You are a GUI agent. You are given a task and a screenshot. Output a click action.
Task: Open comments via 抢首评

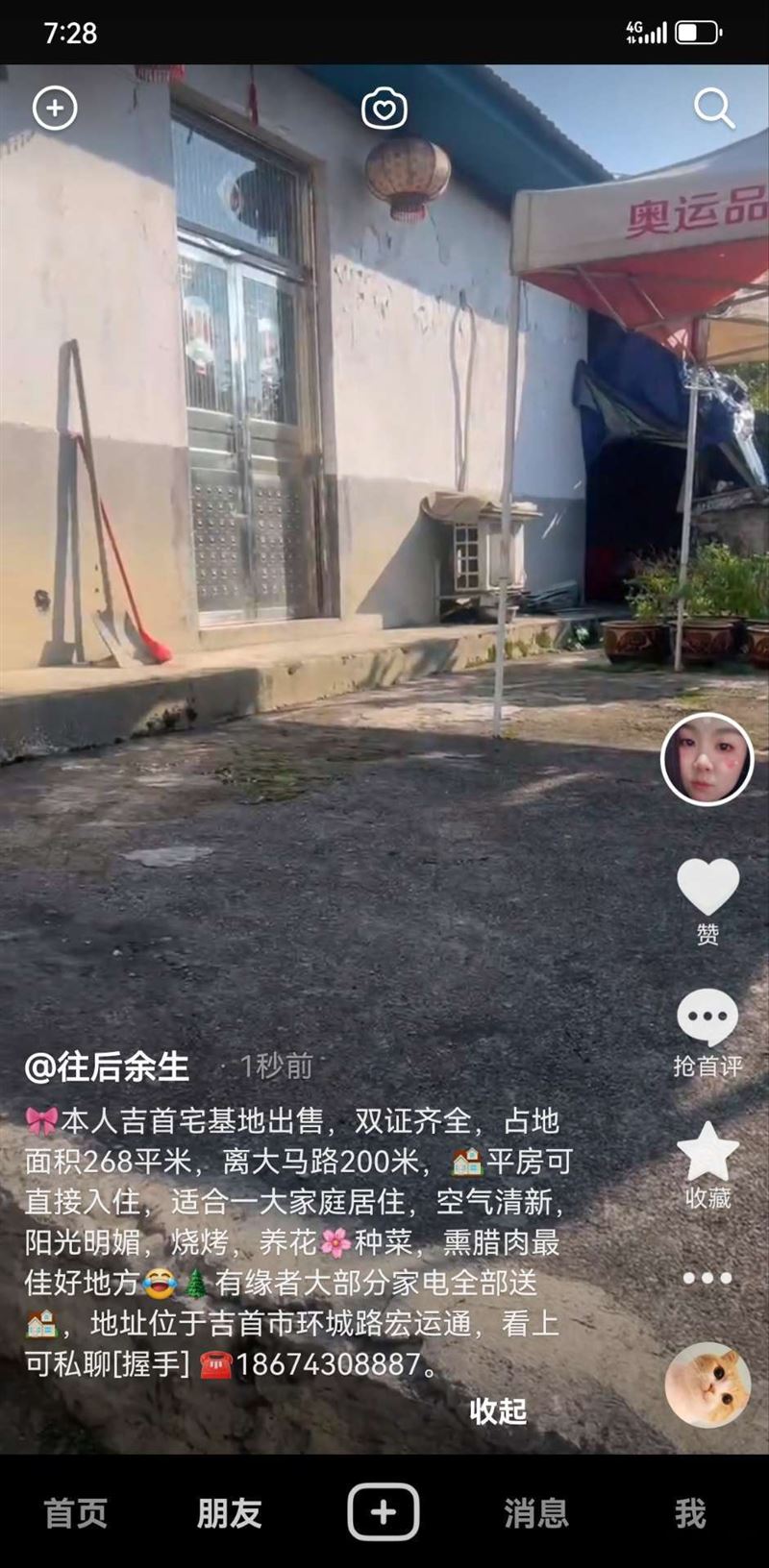(707, 1033)
